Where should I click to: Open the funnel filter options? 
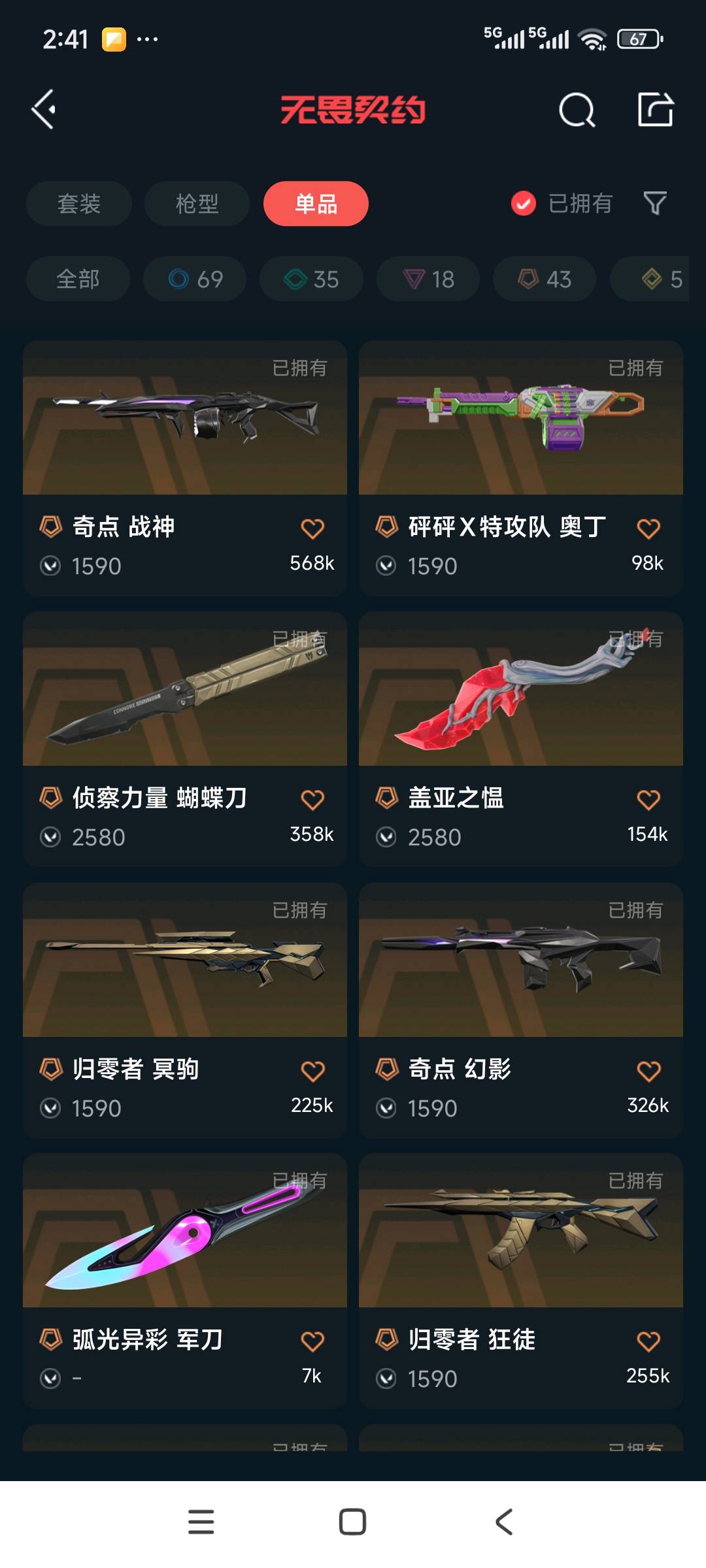(655, 204)
